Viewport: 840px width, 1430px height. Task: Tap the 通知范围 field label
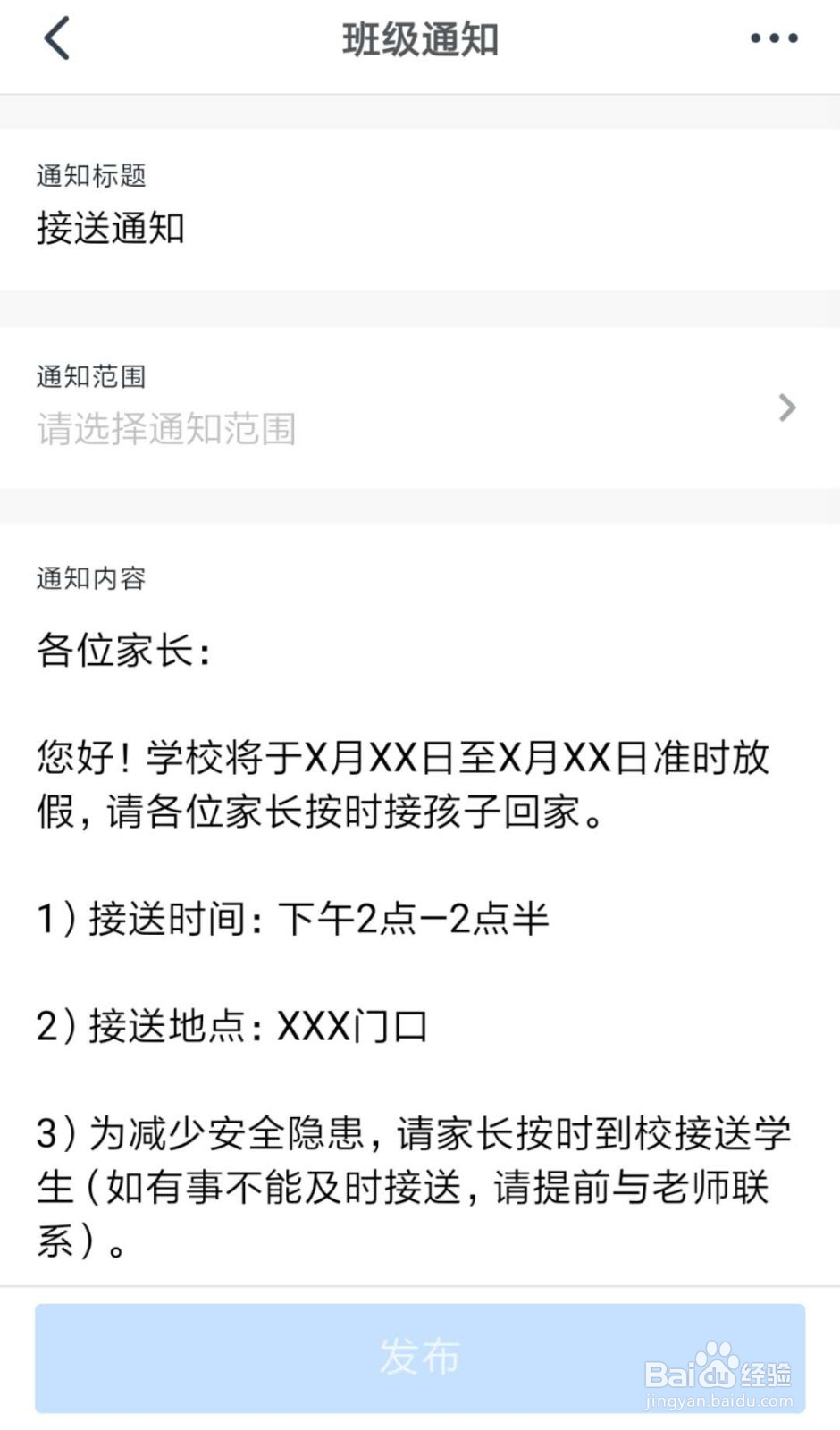pyautogui.click(x=91, y=376)
